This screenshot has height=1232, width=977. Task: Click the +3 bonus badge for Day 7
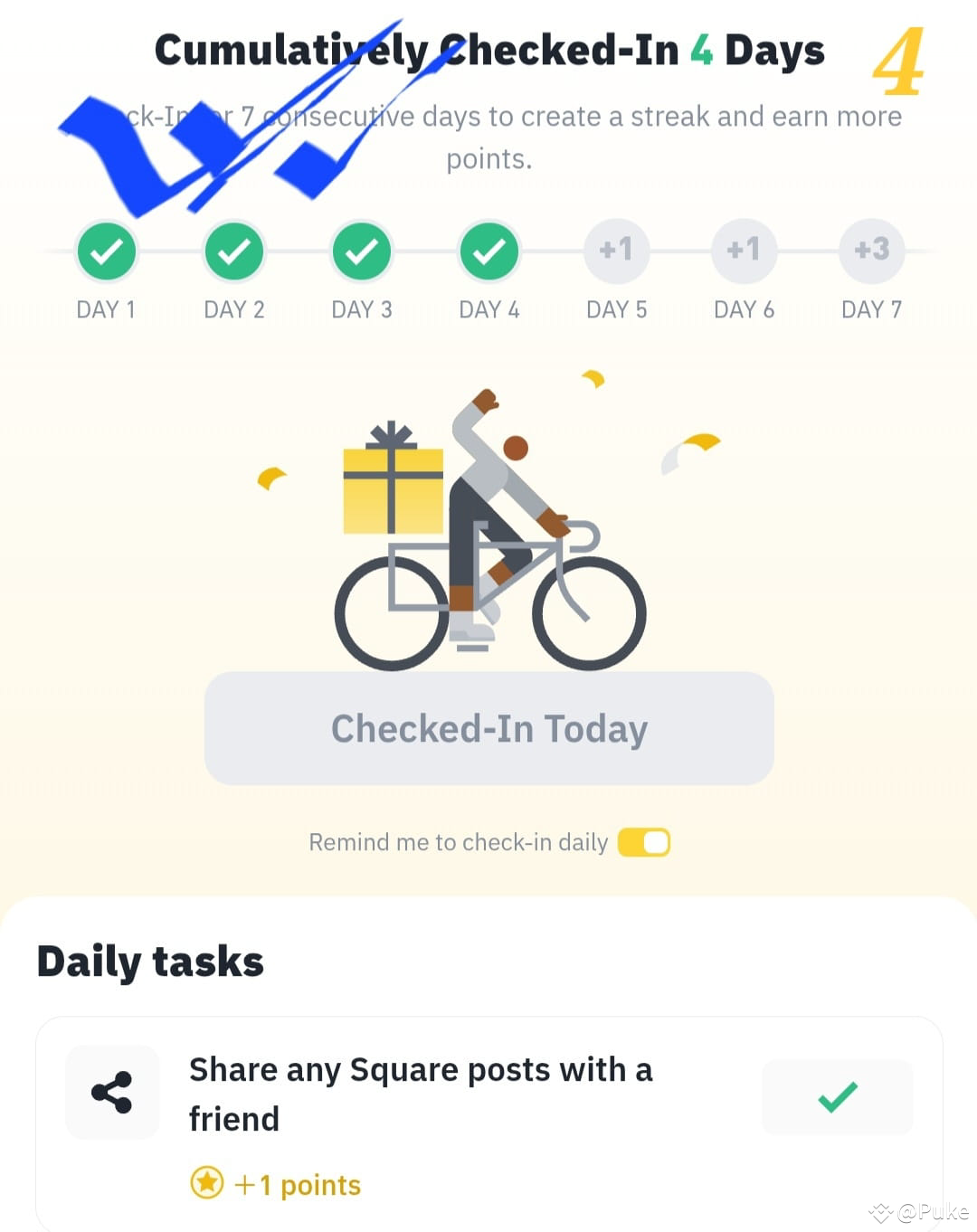point(871,251)
